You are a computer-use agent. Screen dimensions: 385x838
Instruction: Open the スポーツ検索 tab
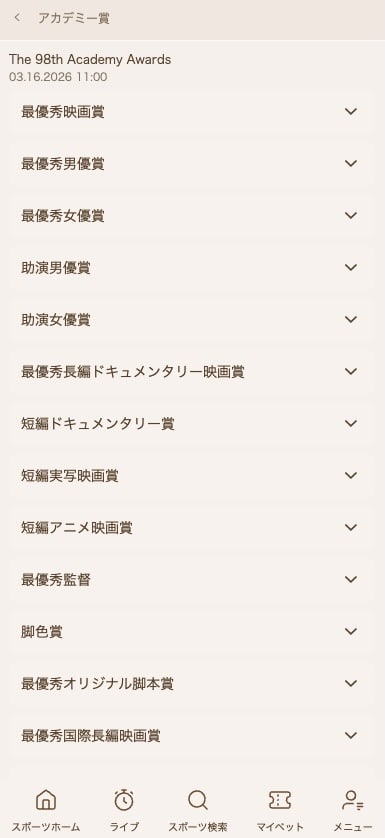198,811
